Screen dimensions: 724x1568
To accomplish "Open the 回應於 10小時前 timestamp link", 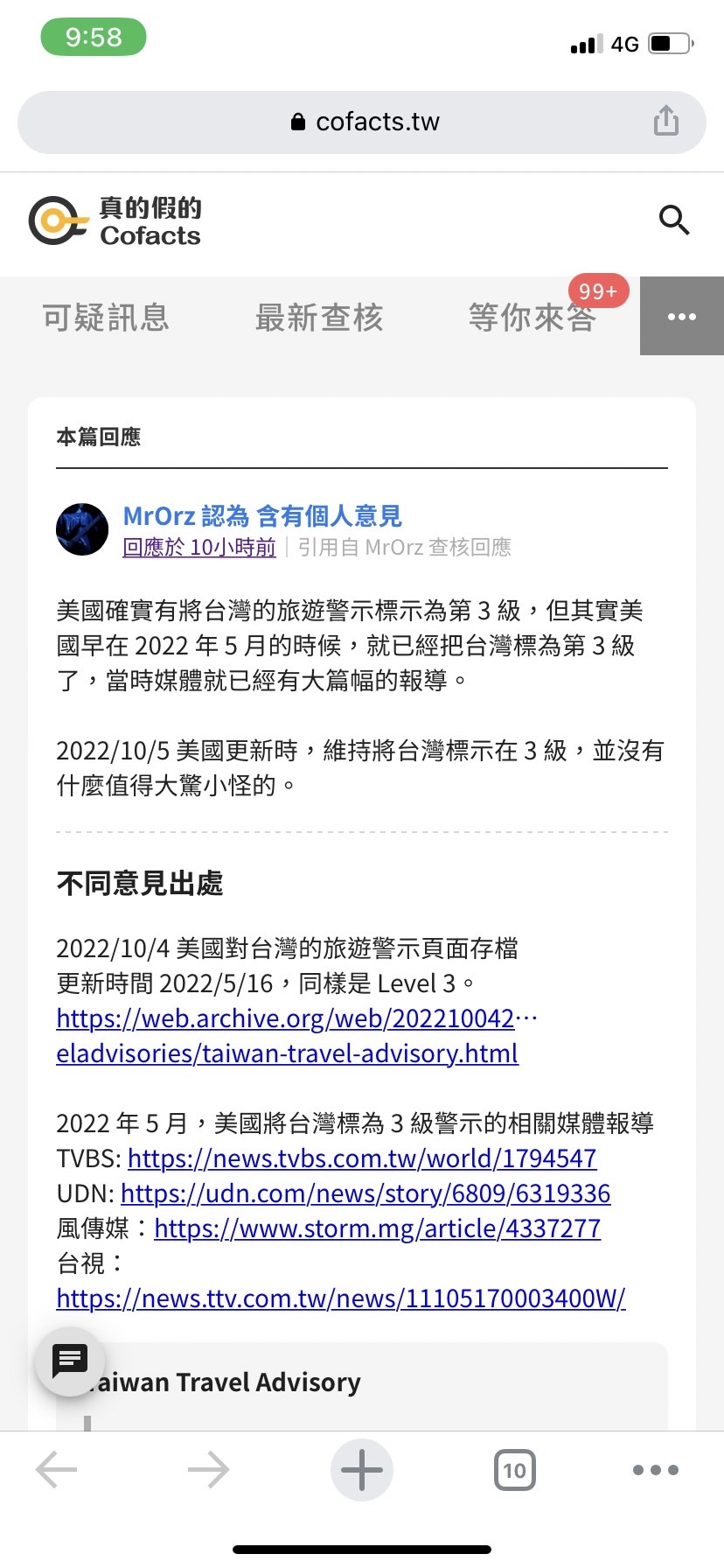I will [x=199, y=548].
